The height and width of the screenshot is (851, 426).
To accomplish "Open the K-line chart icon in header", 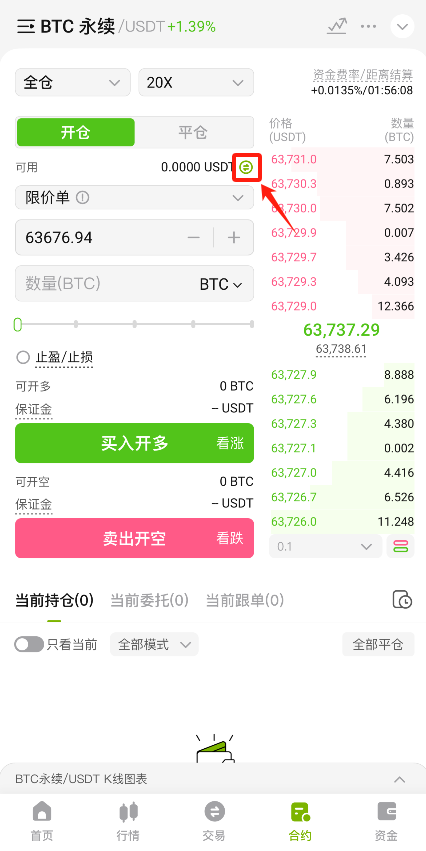I will pos(337,26).
